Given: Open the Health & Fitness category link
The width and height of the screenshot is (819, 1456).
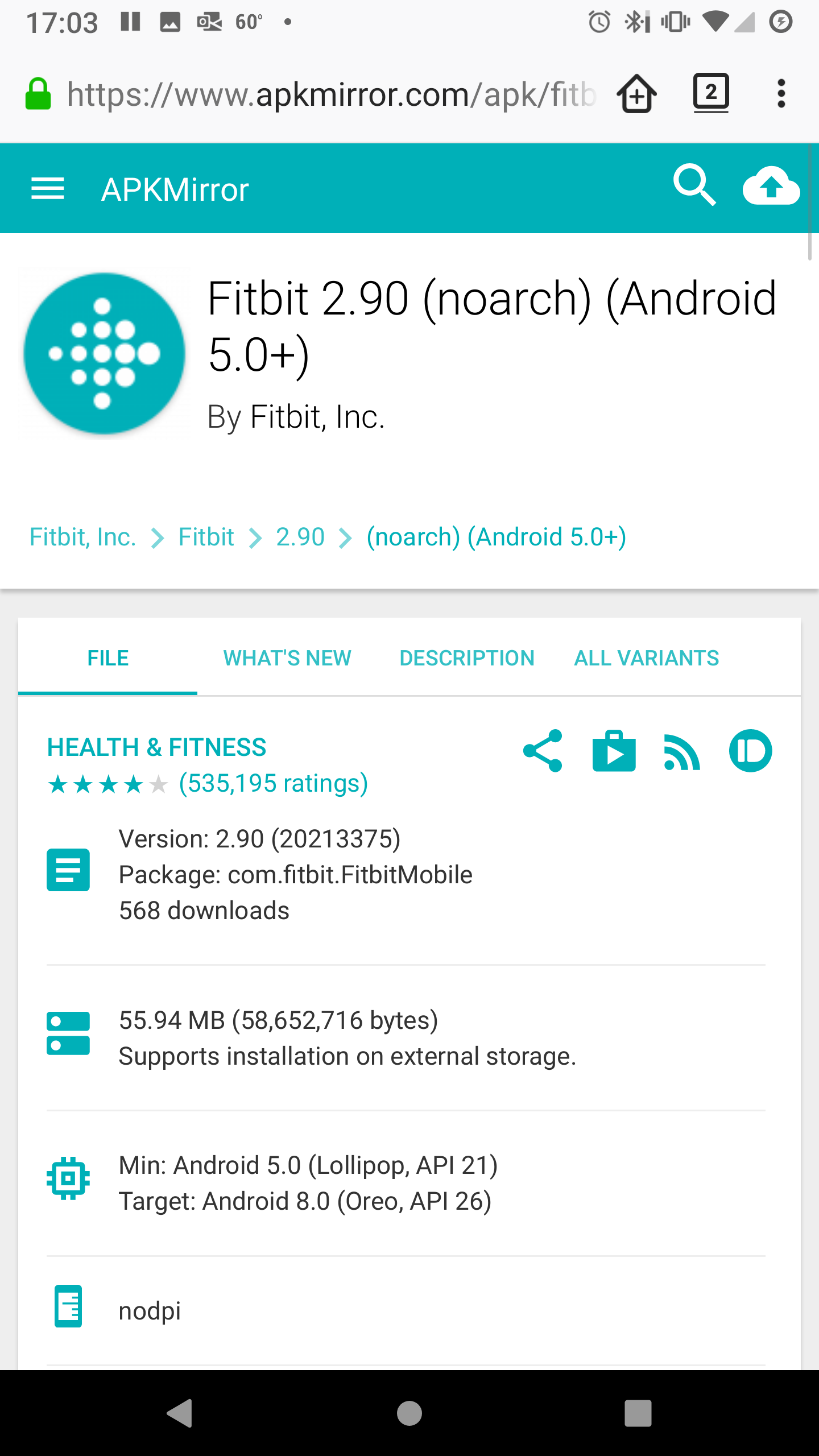Looking at the screenshot, I should pyautogui.click(x=156, y=747).
